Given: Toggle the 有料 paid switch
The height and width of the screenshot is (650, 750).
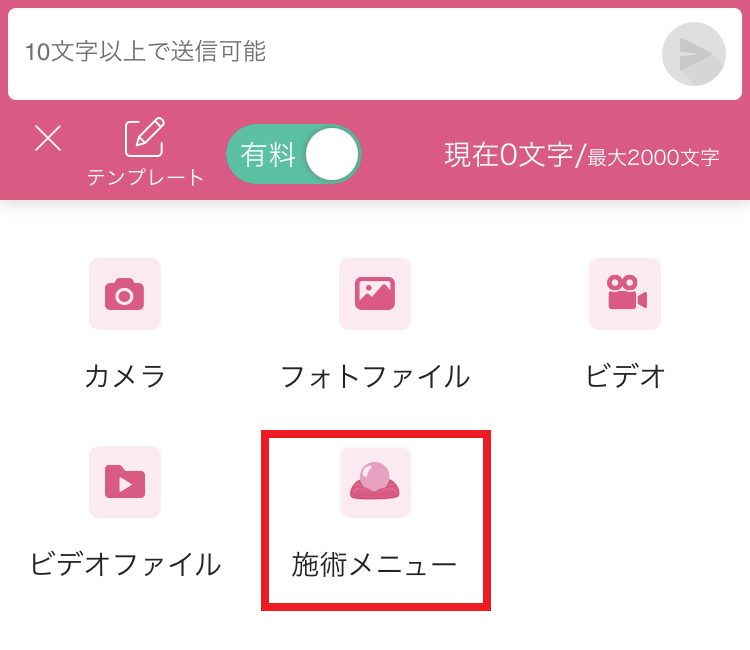Looking at the screenshot, I should tap(294, 155).
